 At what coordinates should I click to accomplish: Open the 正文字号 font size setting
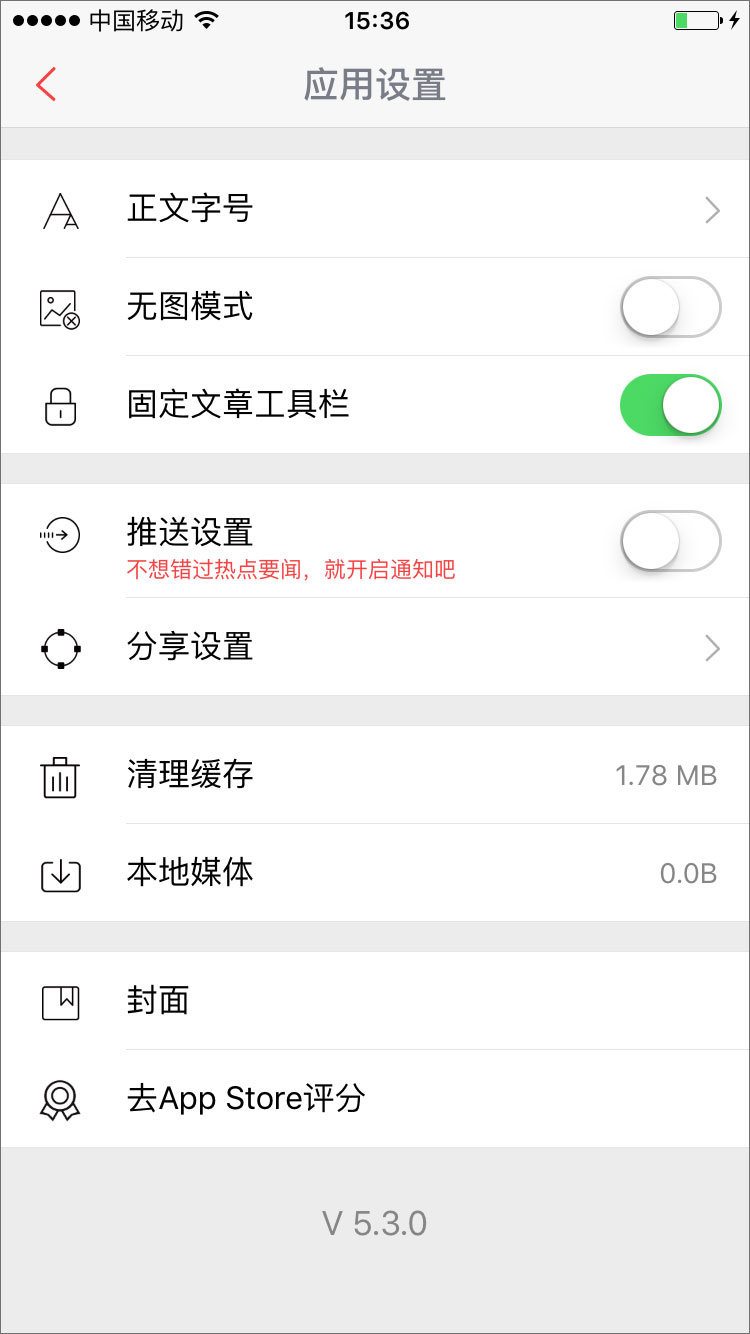coord(375,209)
